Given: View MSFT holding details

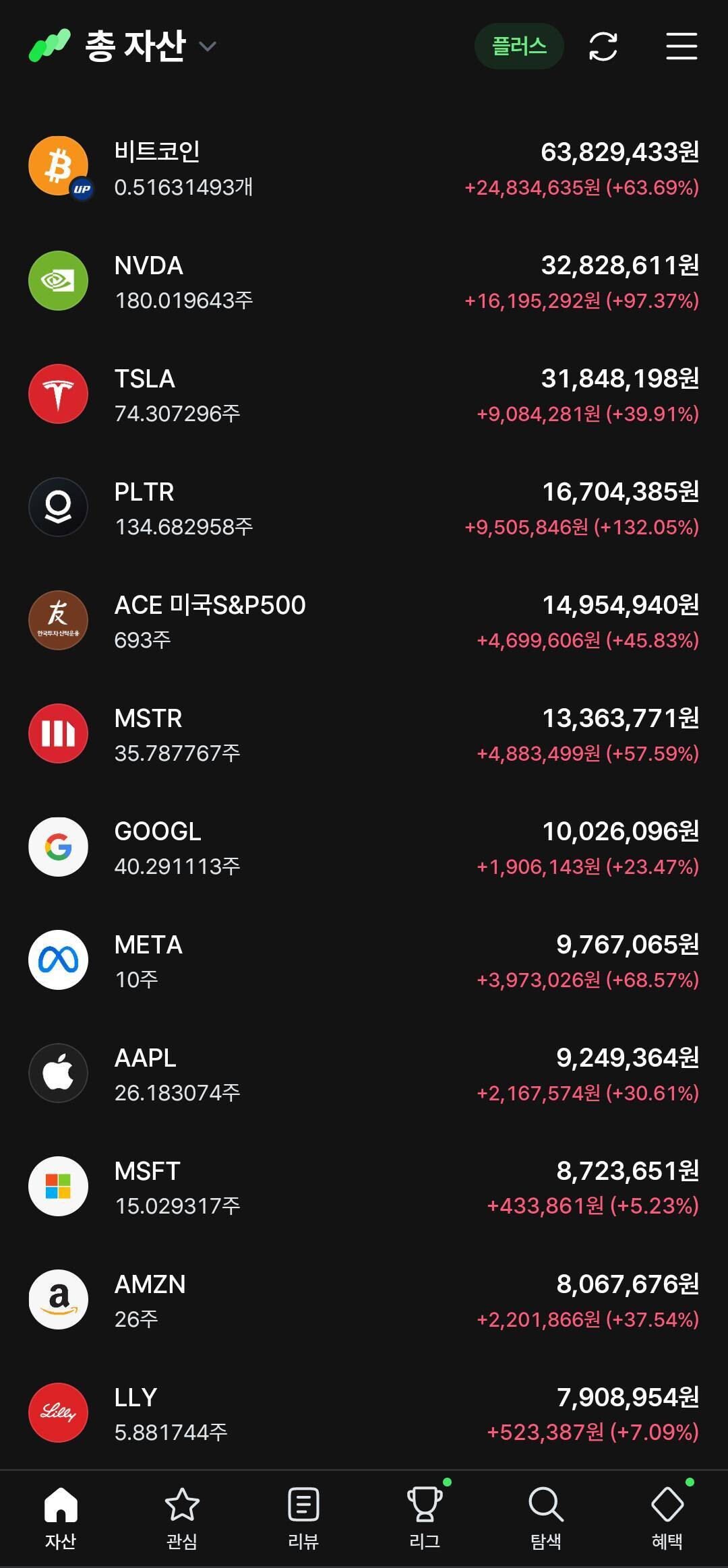Looking at the screenshot, I should point(364,1187).
